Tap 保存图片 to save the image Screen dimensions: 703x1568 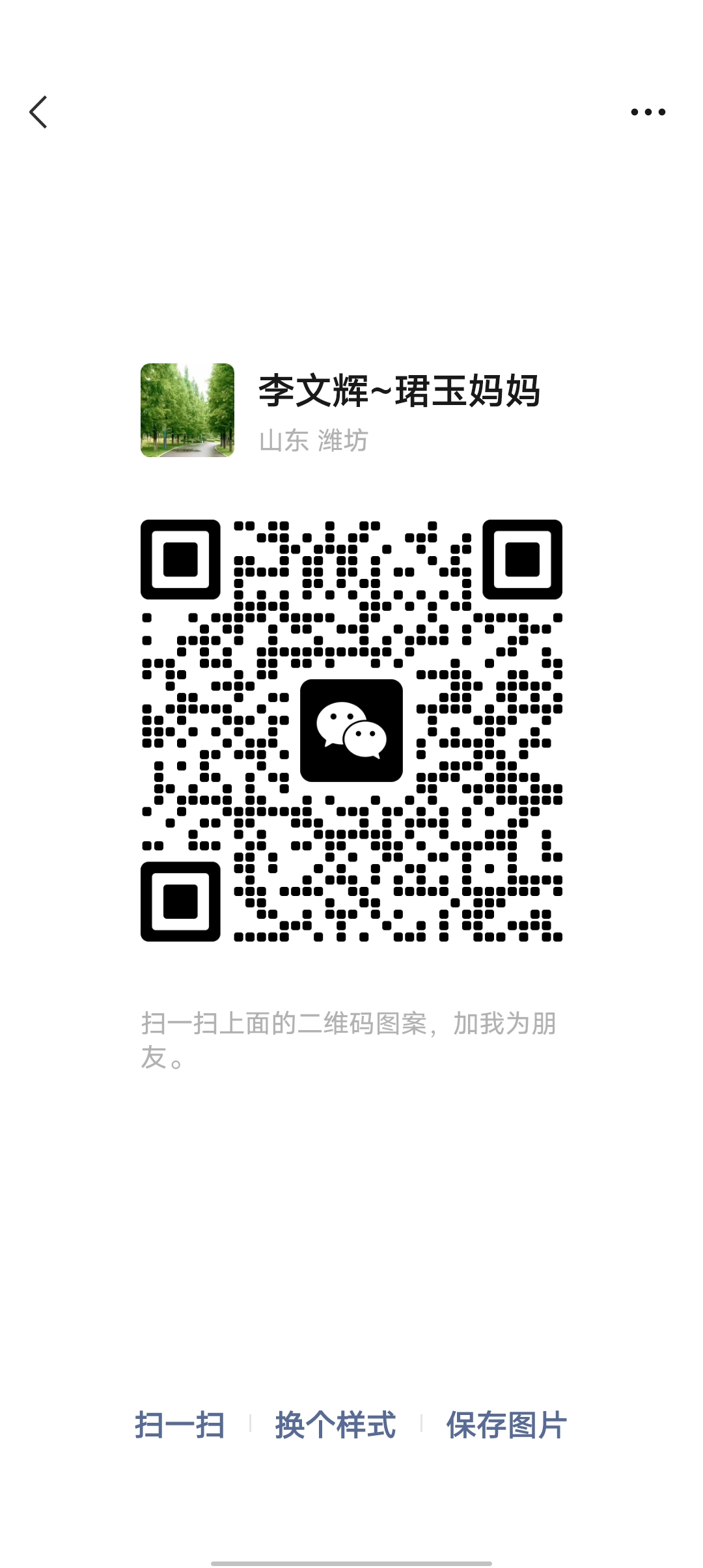pyautogui.click(x=506, y=1425)
